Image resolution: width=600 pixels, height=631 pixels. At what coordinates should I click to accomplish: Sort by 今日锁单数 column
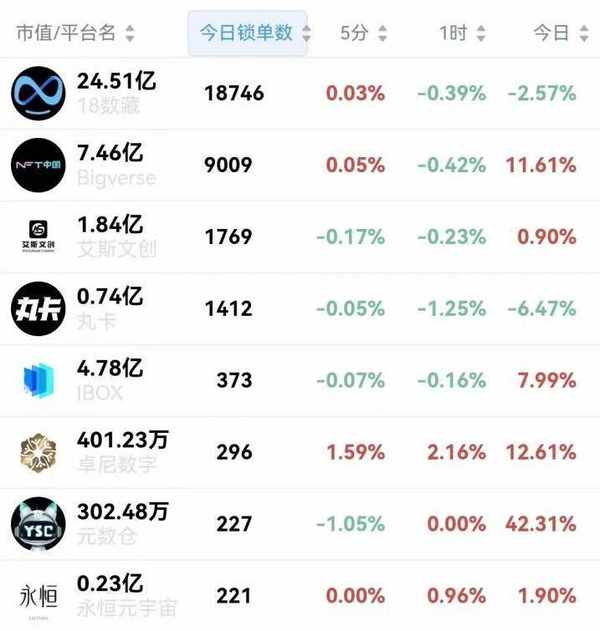pyautogui.click(x=248, y=33)
